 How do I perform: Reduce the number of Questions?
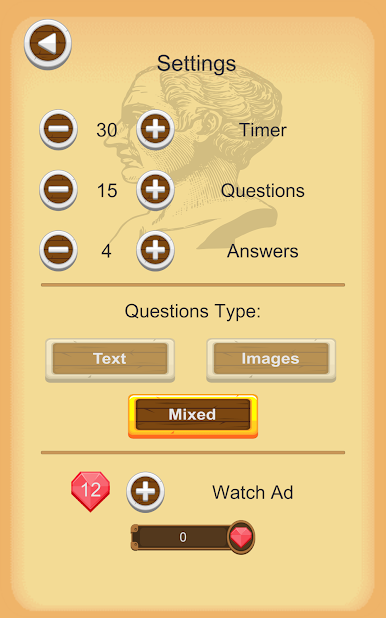[58, 190]
